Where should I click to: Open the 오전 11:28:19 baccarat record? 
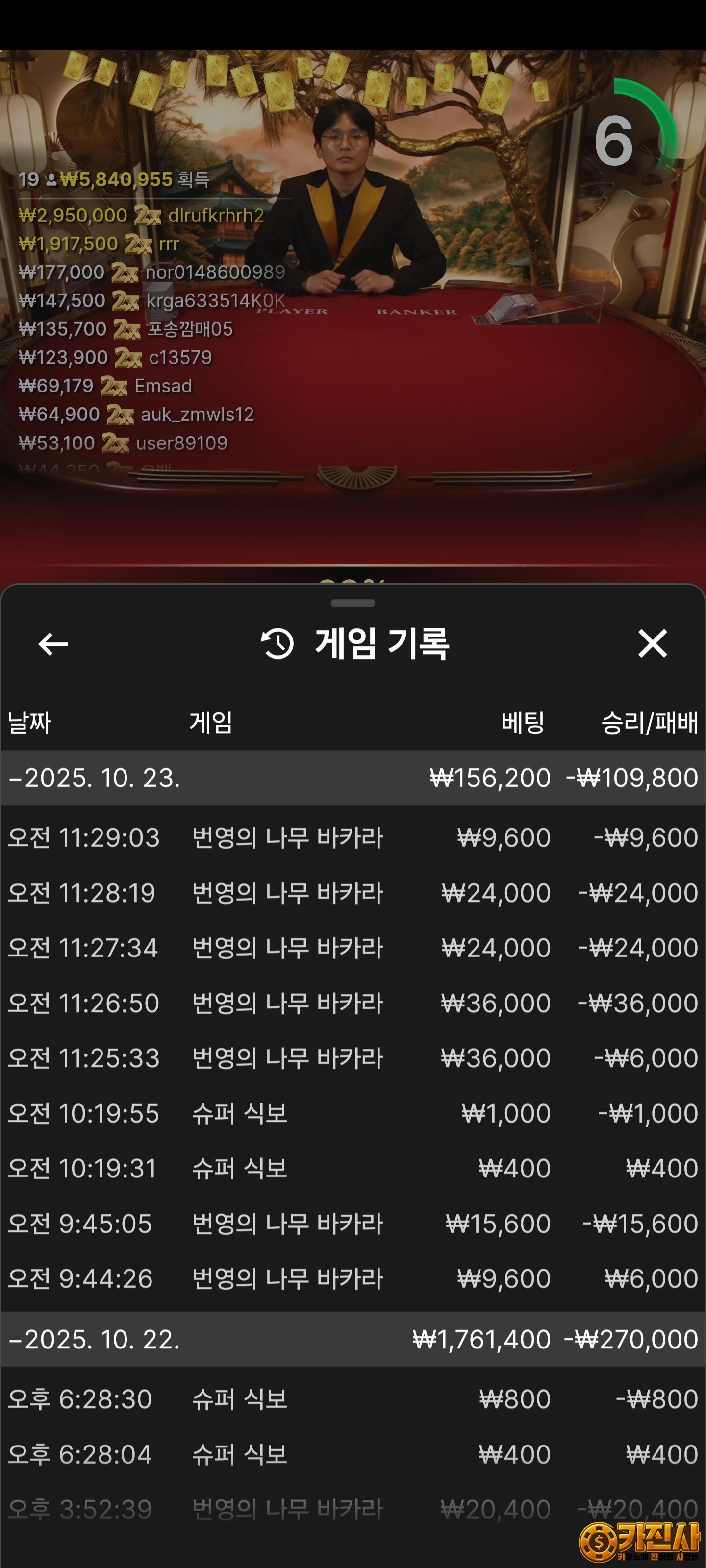(x=352, y=893)
